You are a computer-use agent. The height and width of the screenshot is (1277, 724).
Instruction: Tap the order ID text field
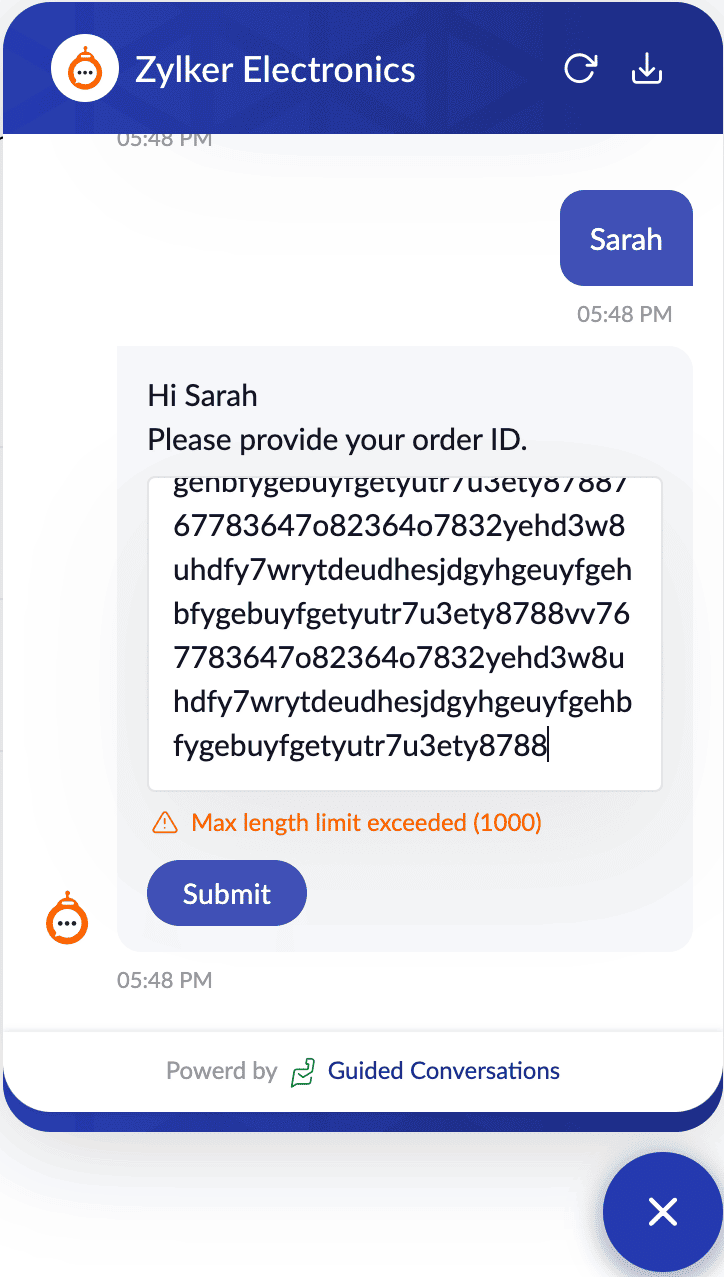[404, 634]
